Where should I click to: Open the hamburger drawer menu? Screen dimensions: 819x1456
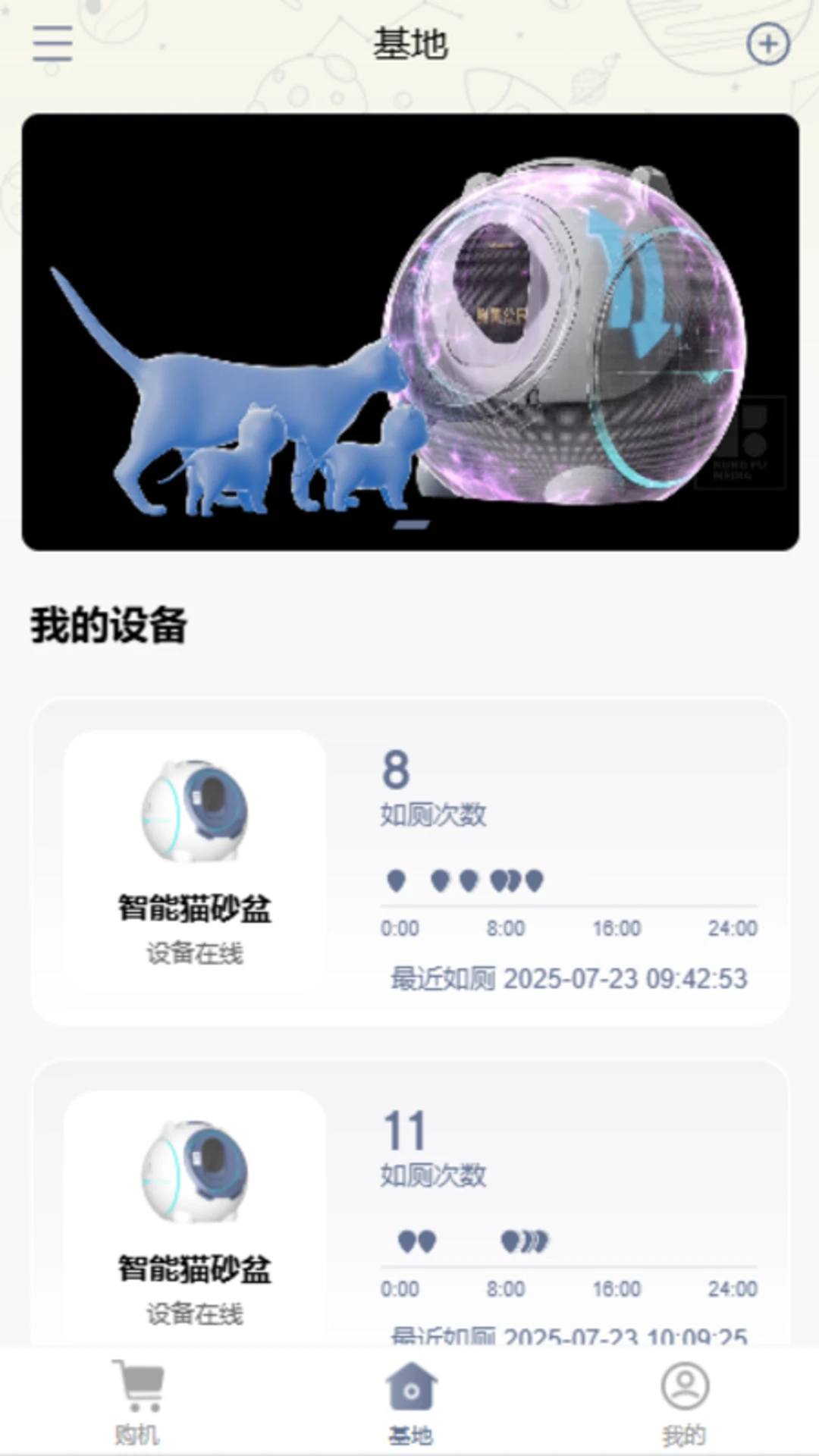coord(52,43)
